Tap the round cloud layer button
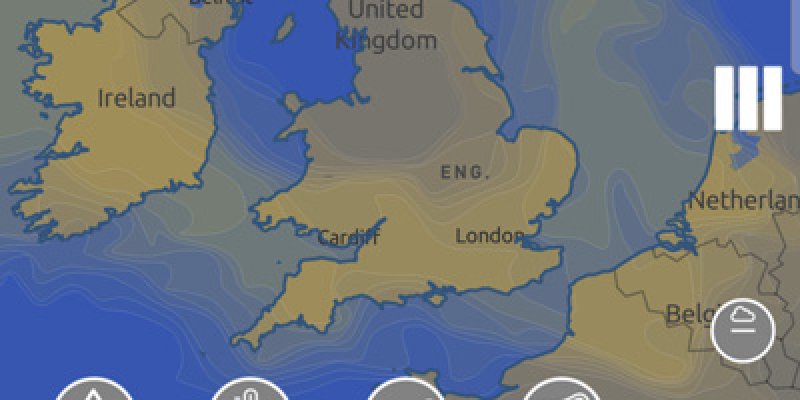The image size is (800, 400). (x=742, y=329)
